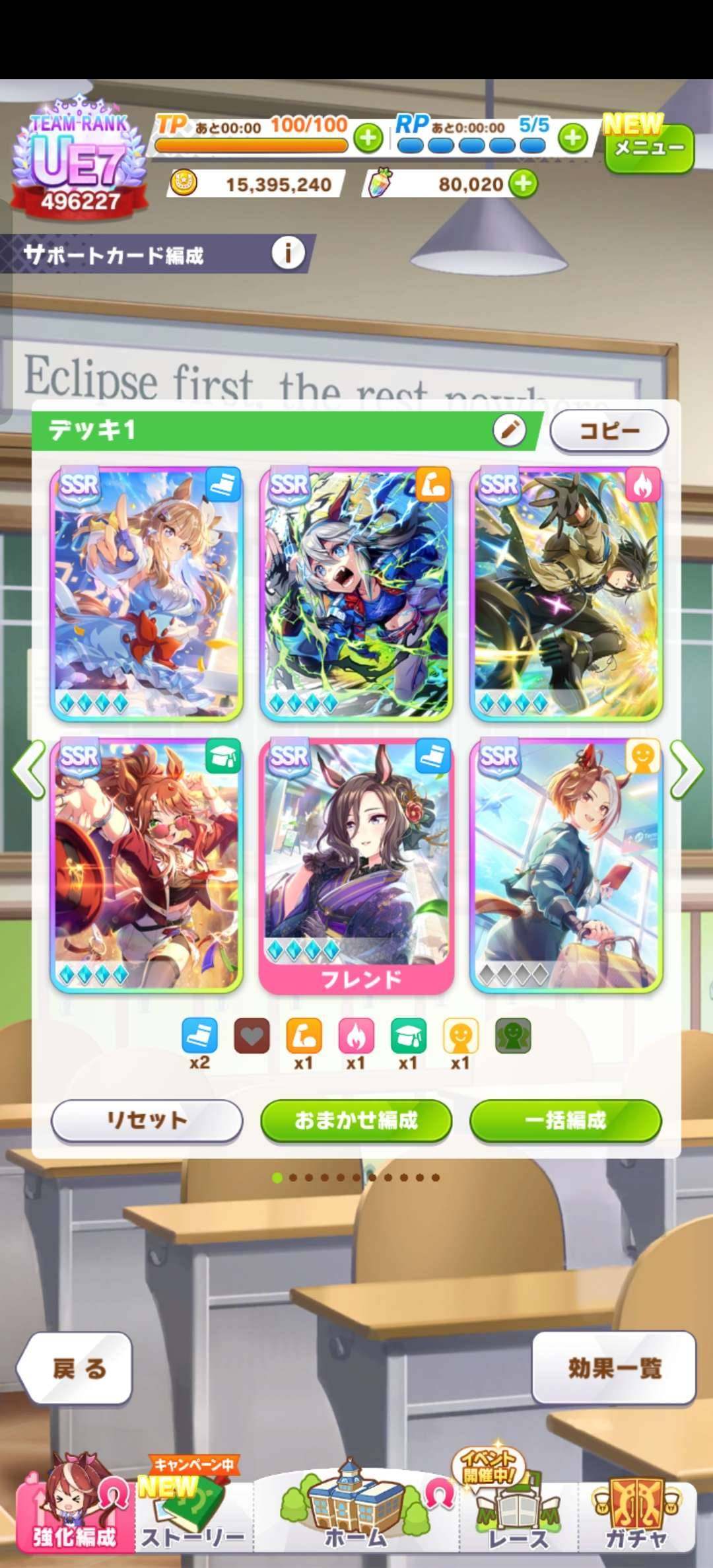This screenshot has width=713, height=1568.
Task: Tap the plus icon to restore RP
Action: coord(572,138)
